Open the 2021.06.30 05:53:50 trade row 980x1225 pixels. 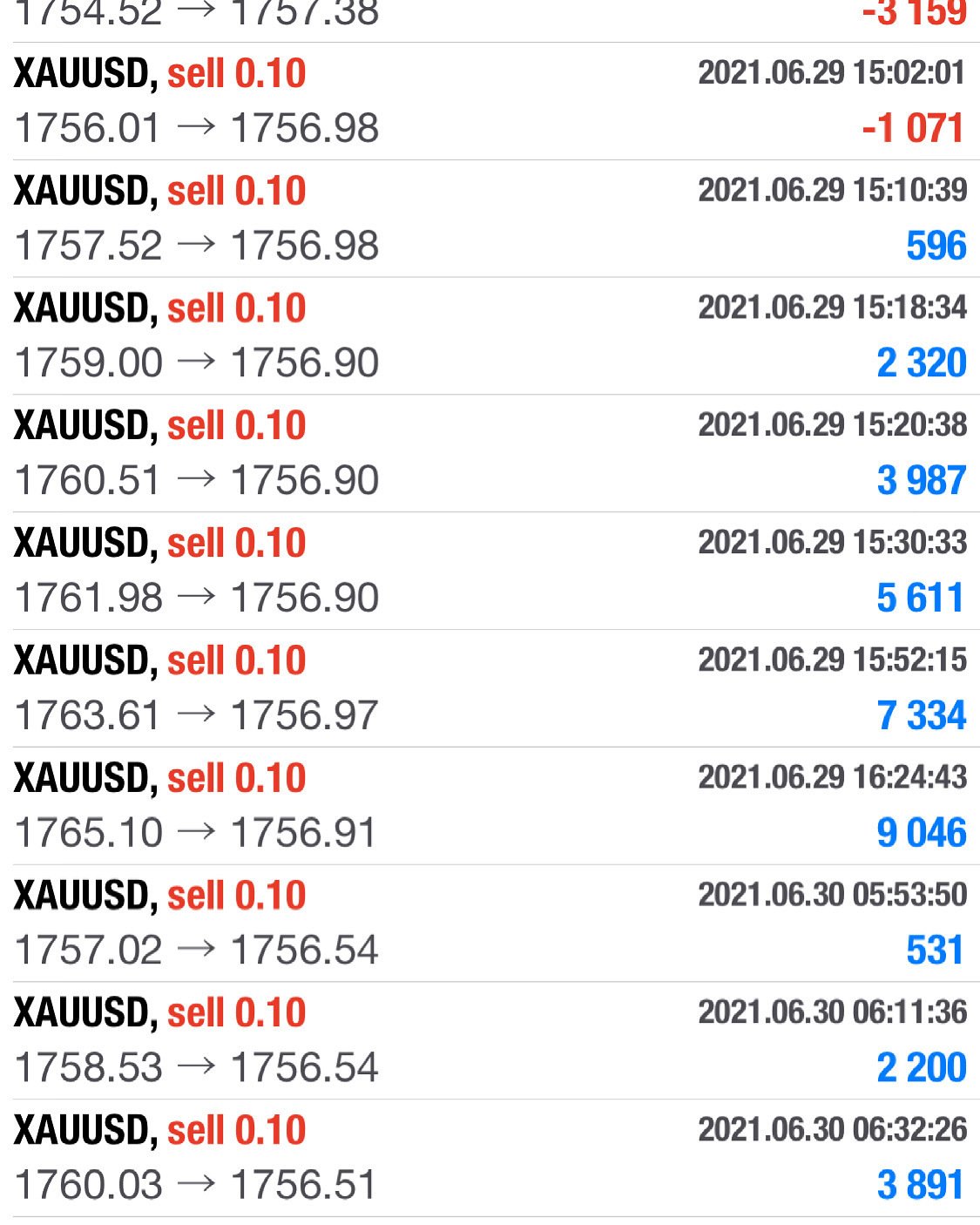coord(490,924)
